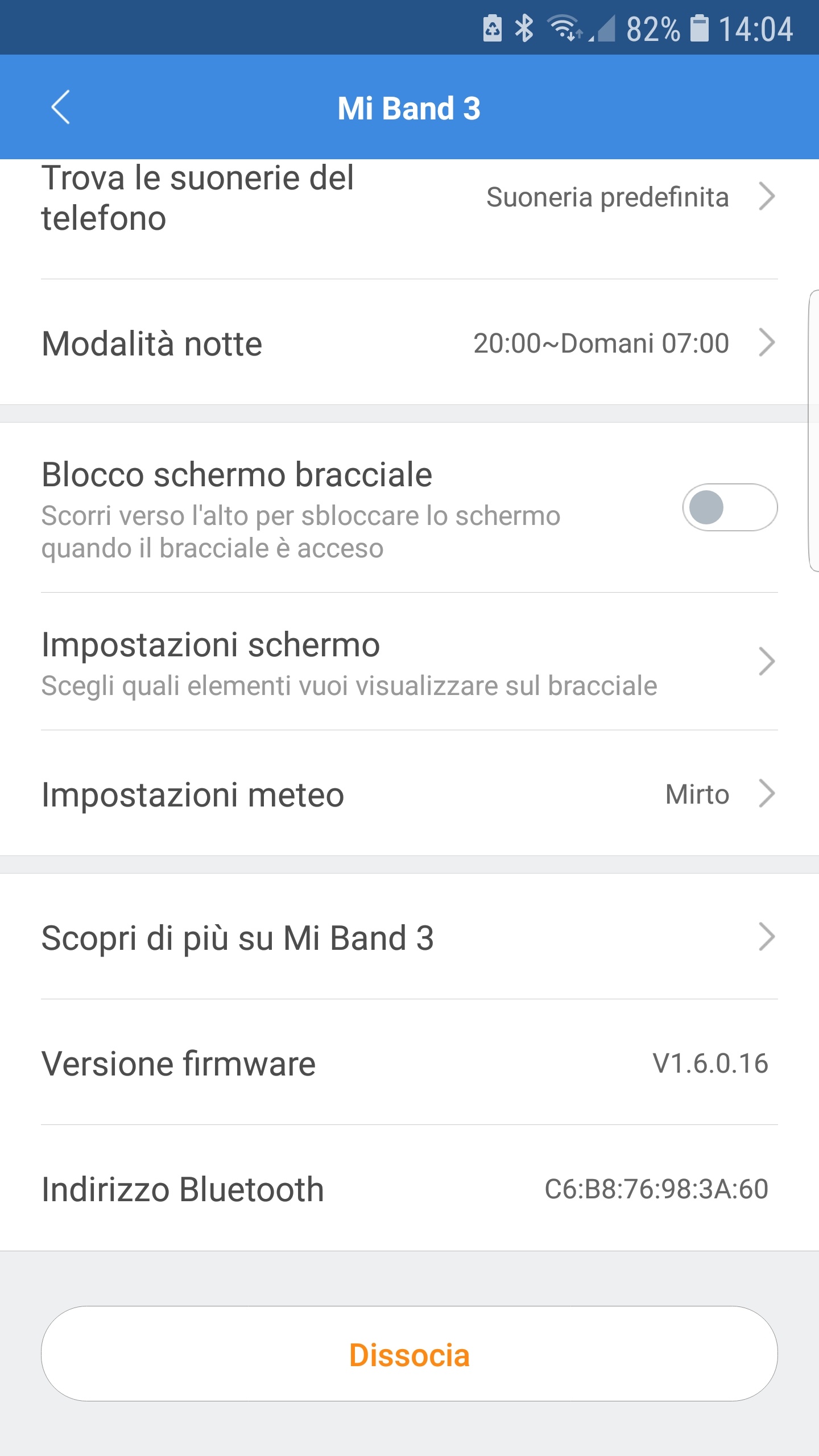Tap the Dissocia button
This screenshot has width=819, height=1456.
point(409,1354)
